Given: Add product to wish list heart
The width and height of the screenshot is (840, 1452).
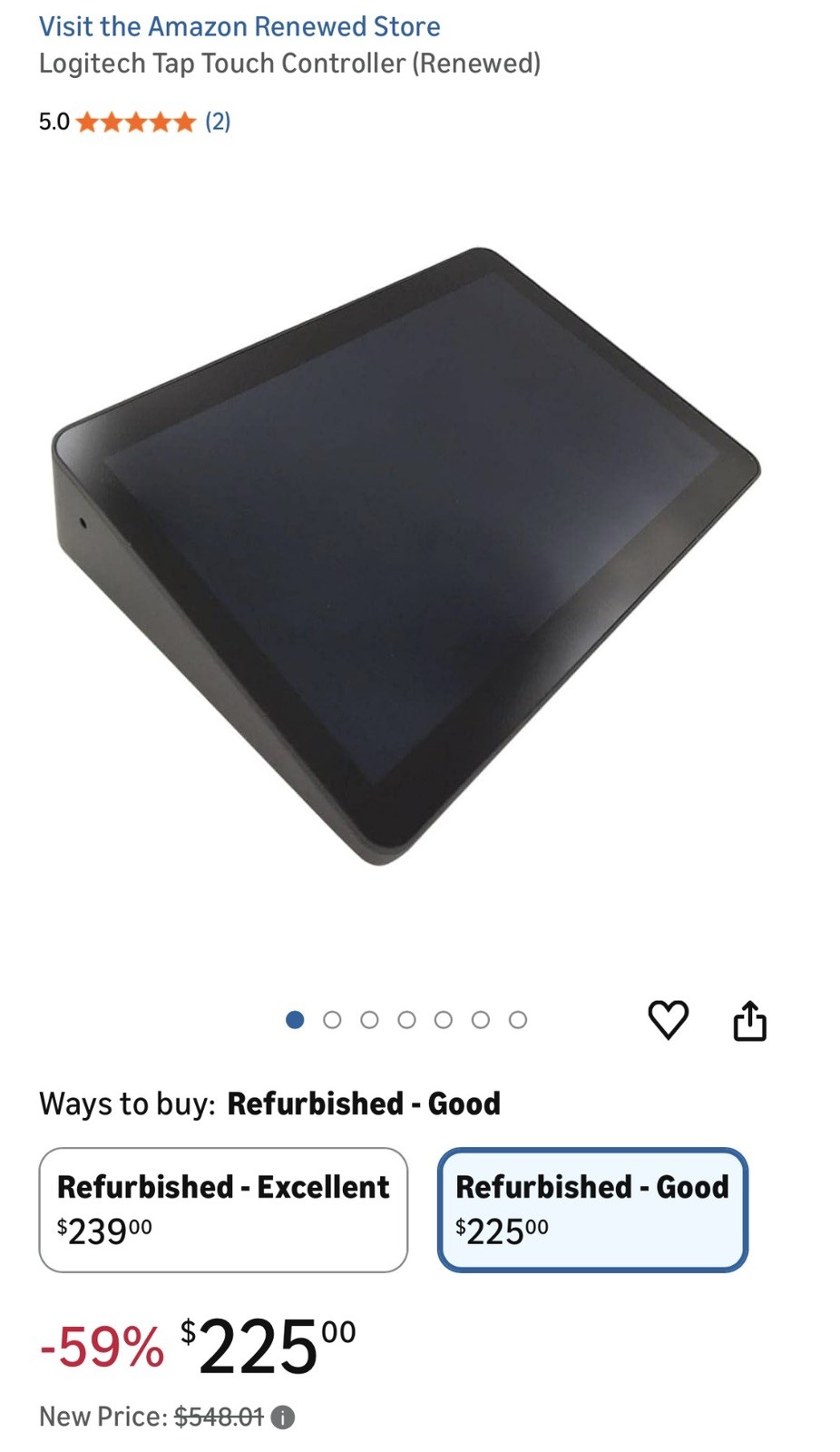Looking at the screenshot, I should tap(669, 1020).
